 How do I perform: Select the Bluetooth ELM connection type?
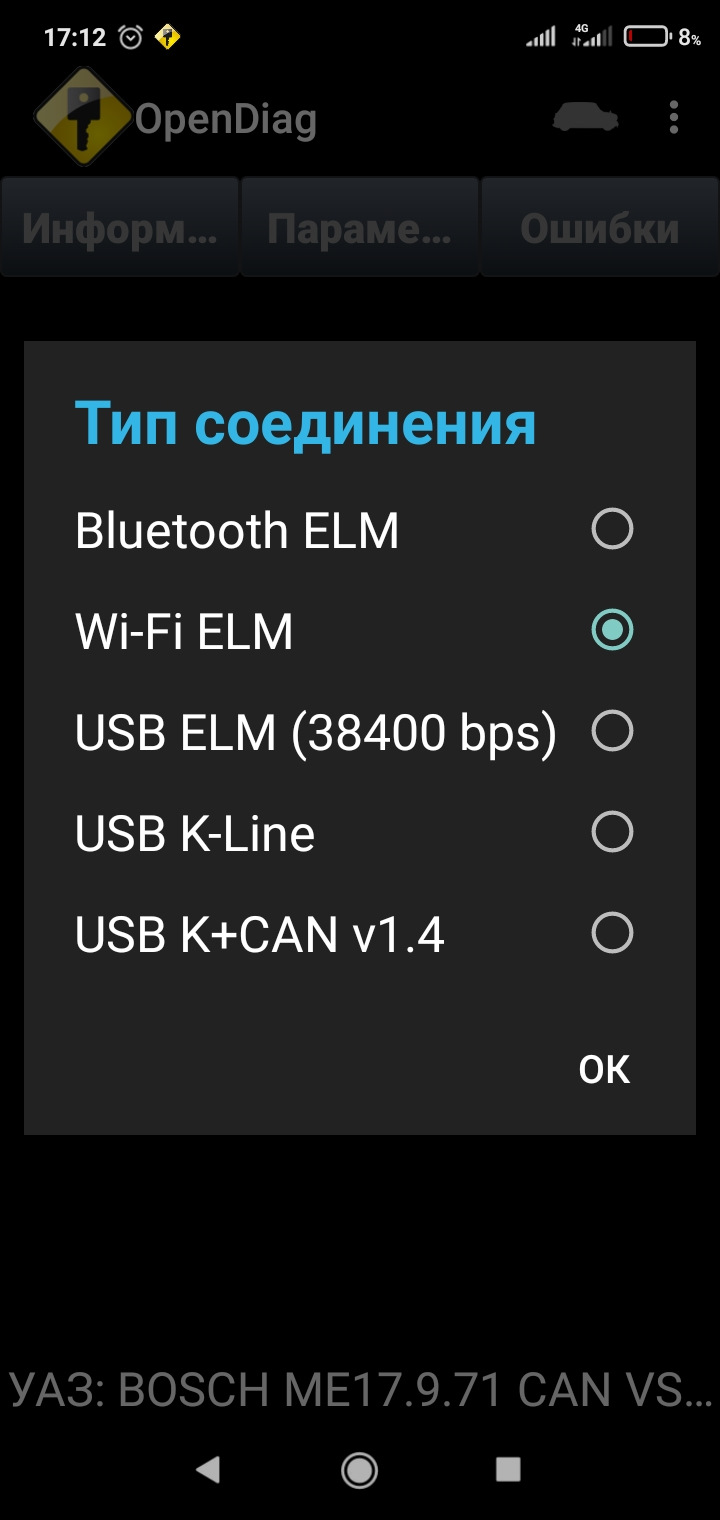coord(612,529)
